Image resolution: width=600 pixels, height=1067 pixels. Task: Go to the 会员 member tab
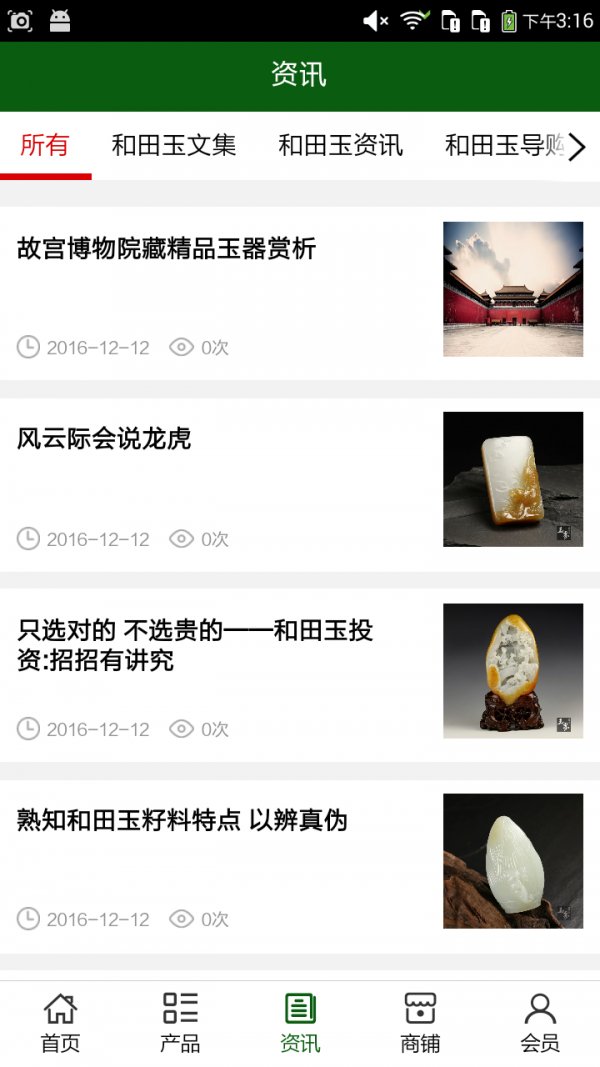[x=540, y=1023]
